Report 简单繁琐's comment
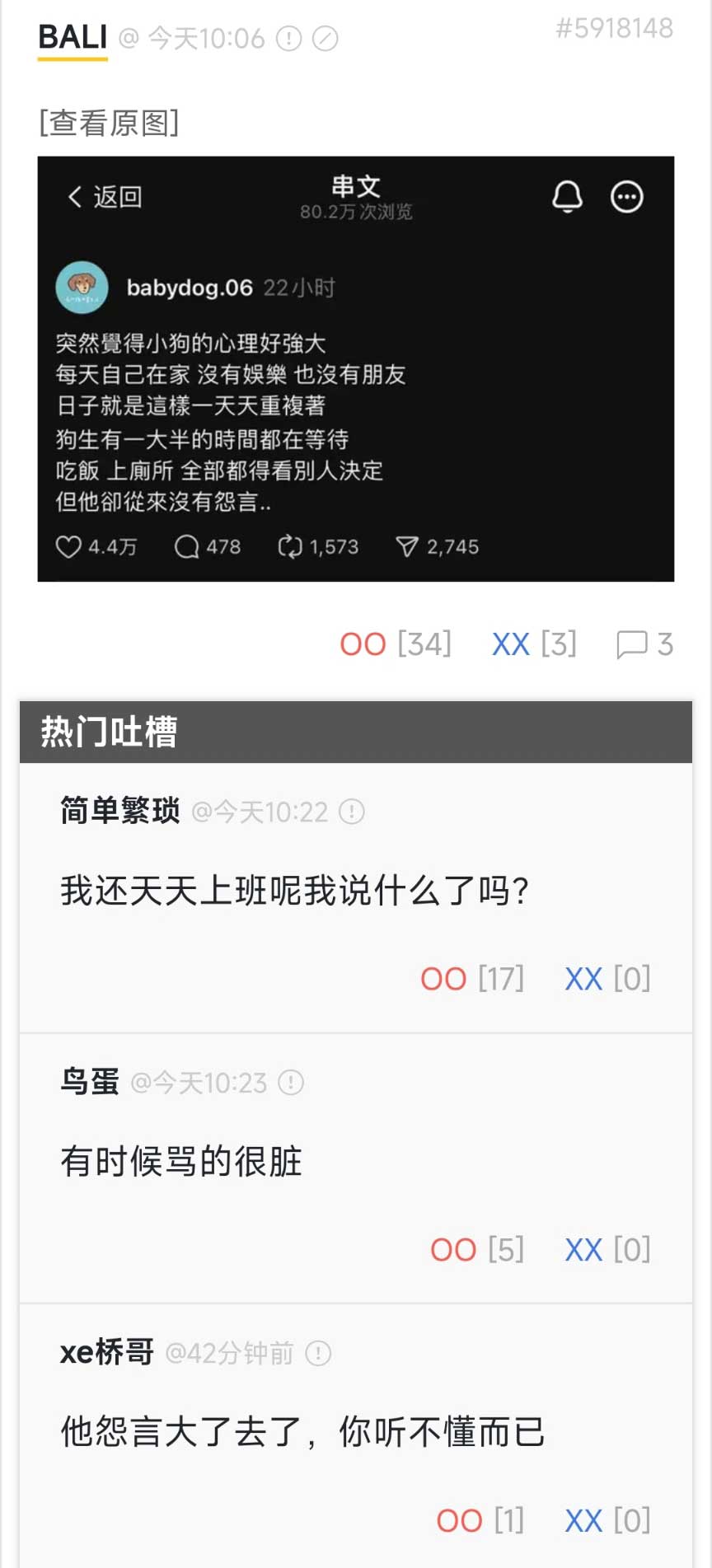The width and height of the screenshot is (712, 1568). 352,812
